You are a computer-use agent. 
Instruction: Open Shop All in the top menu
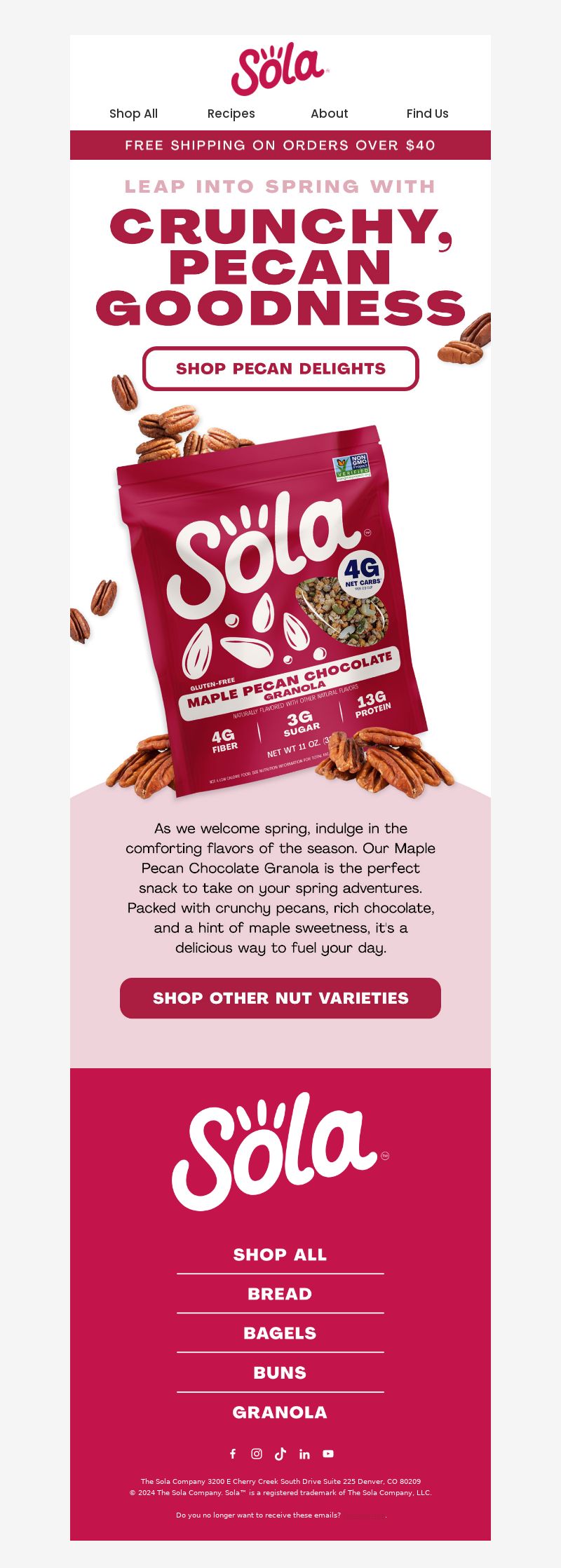tap(133, 114)
